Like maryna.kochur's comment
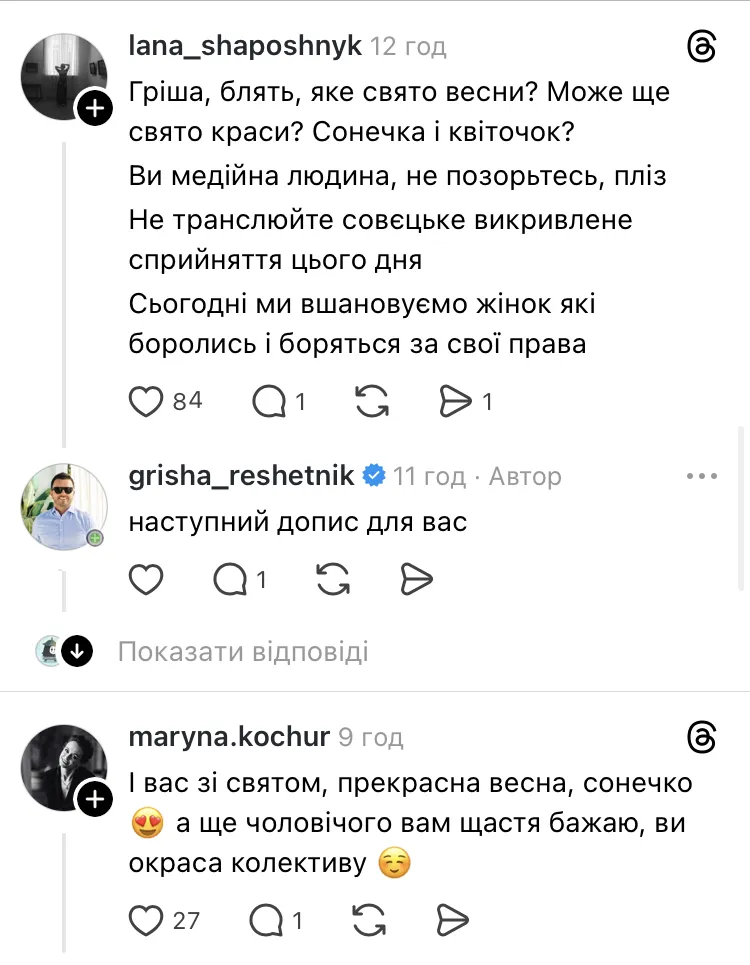Screen dimensions: 750x965 point(147,919)
